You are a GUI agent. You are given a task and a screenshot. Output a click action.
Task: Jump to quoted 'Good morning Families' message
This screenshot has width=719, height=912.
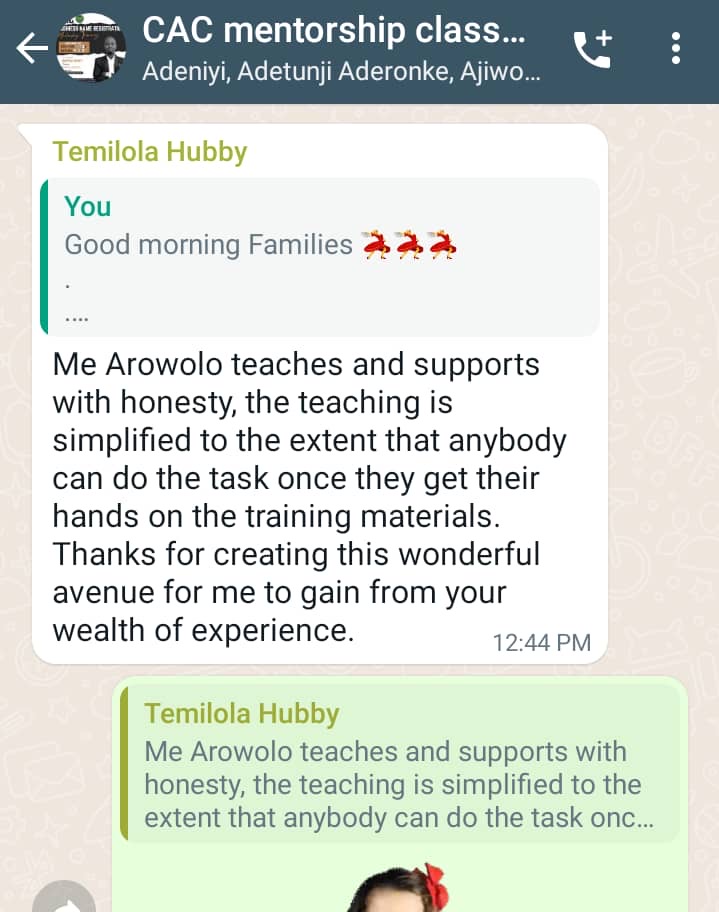point(320,257)
